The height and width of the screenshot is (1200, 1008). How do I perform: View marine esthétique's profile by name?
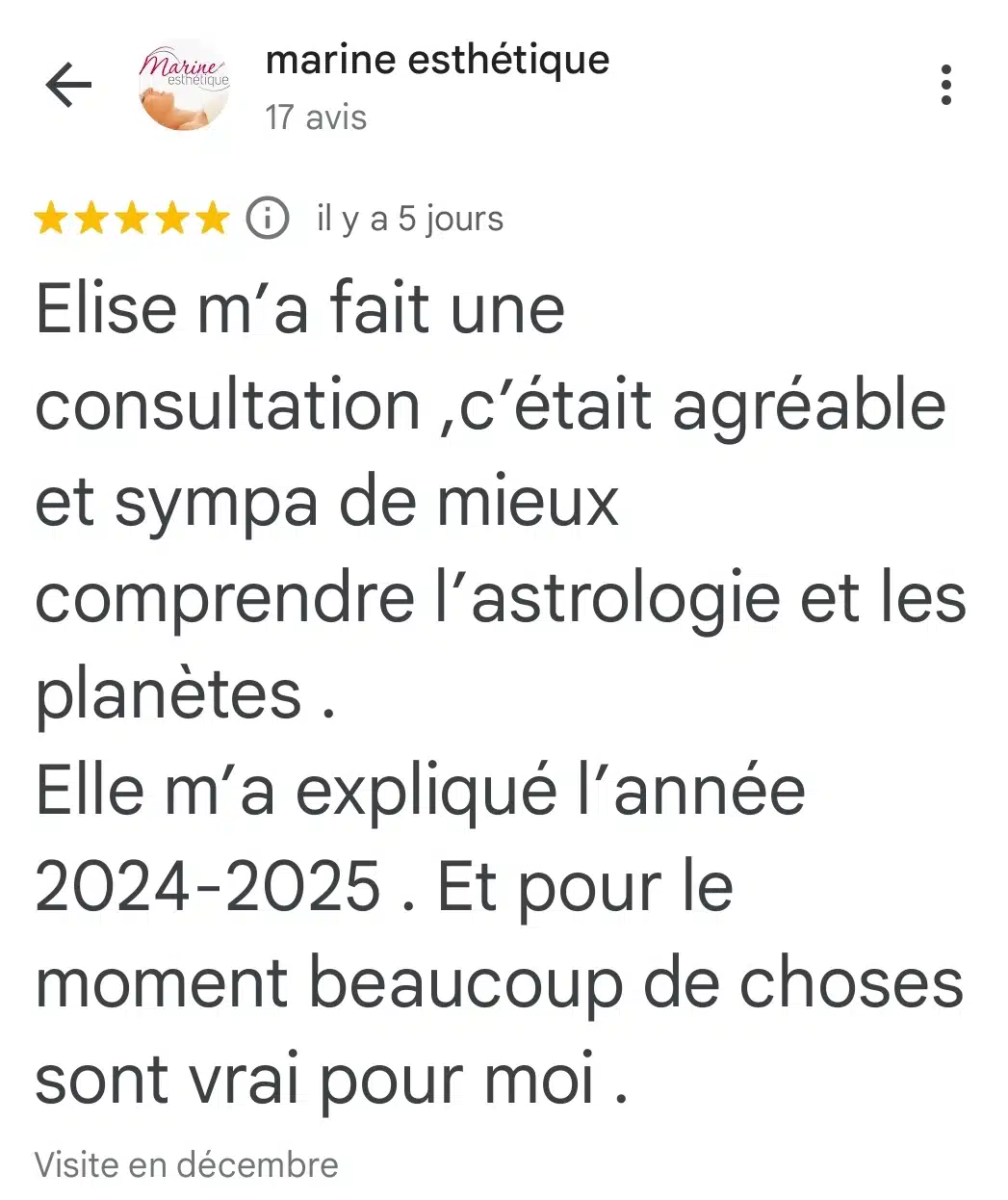point(437,60)
